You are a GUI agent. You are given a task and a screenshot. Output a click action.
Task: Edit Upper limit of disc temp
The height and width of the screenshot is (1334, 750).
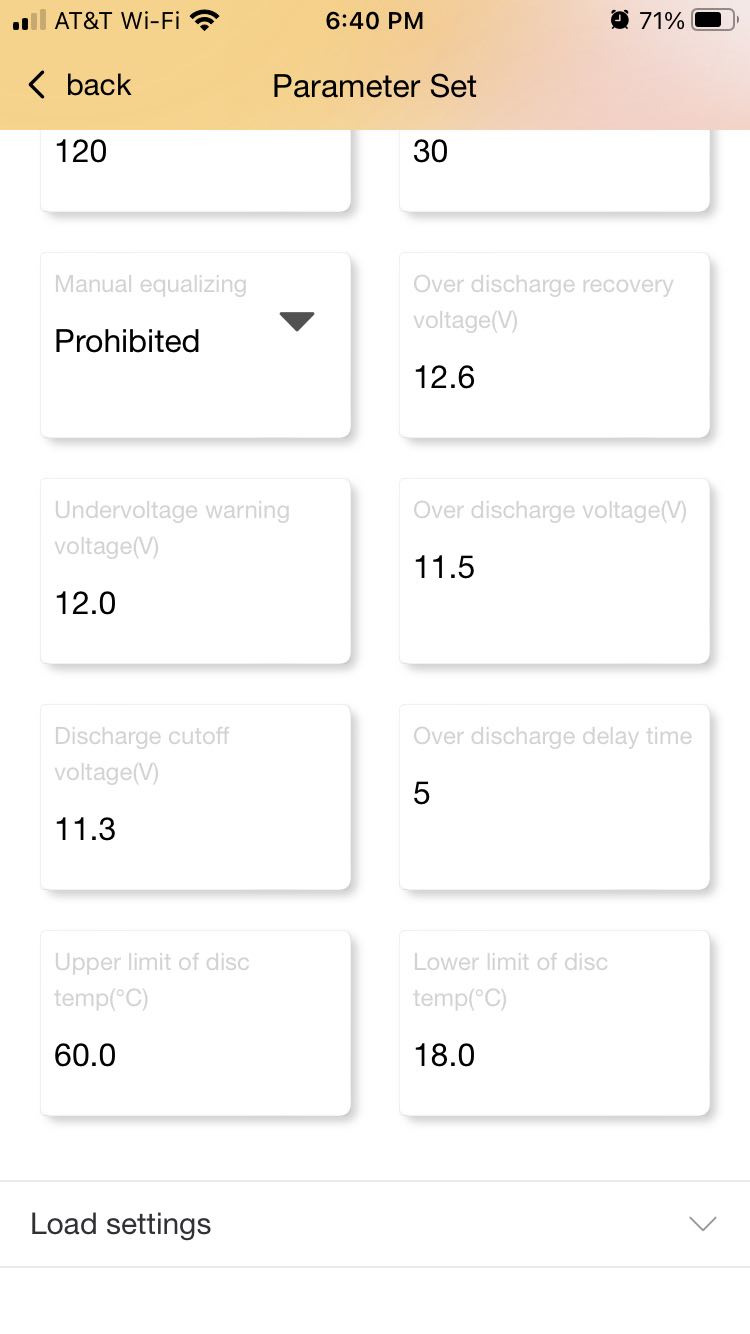click(195, 1055)
